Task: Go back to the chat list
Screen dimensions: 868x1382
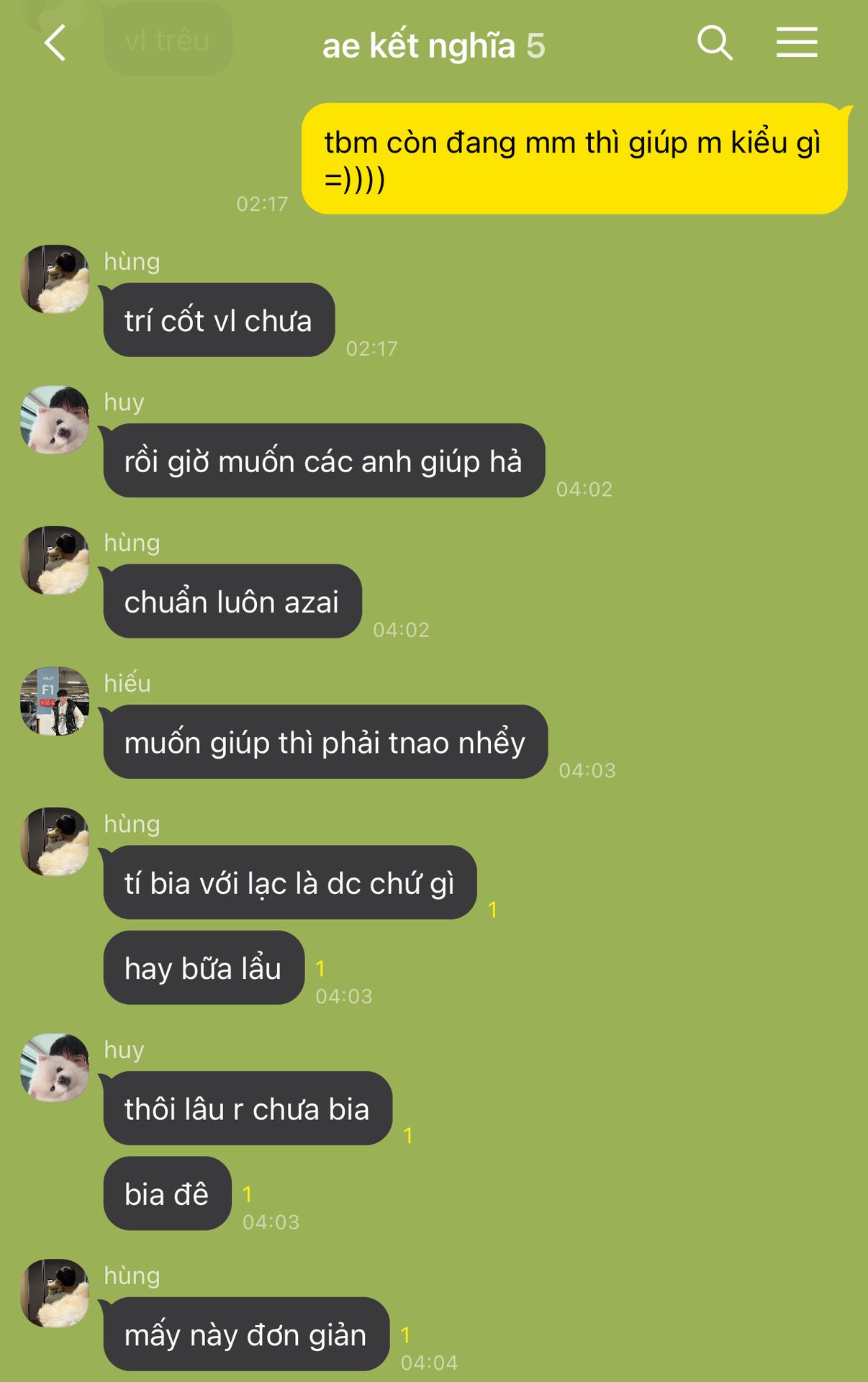Action: [x=55, y=43]
